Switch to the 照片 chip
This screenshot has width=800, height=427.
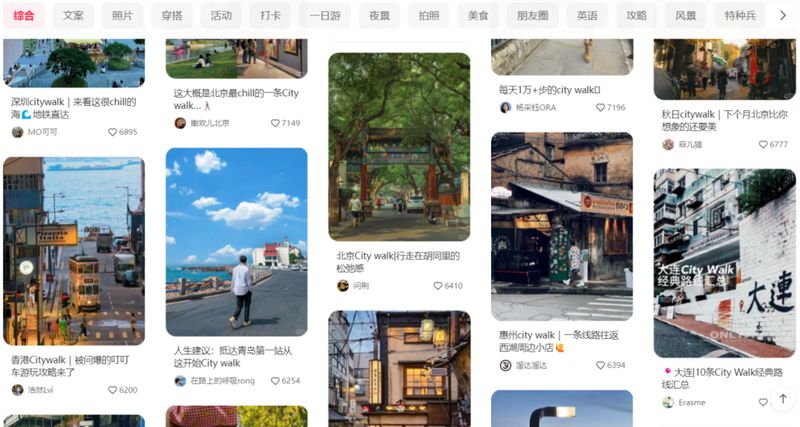click(x=122, y=16)
